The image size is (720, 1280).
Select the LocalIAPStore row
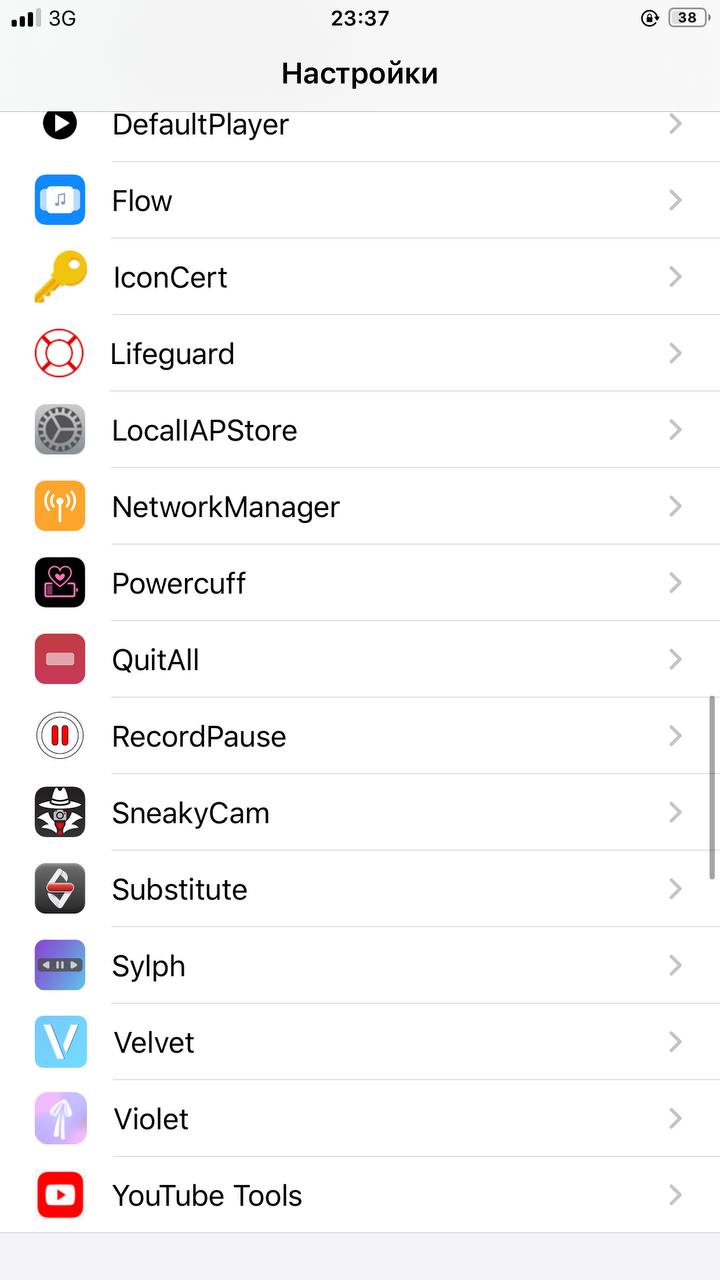(x=360, y=430)
